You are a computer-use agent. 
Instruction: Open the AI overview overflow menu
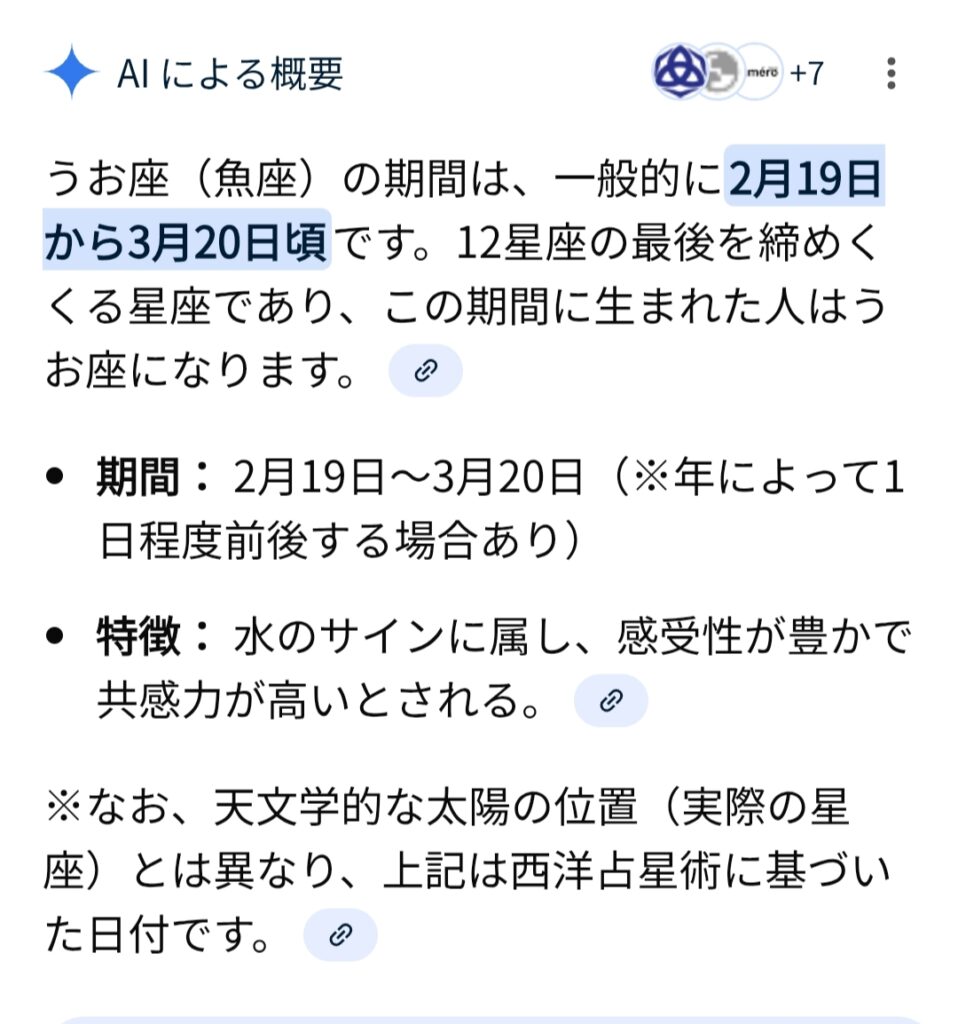891,73
